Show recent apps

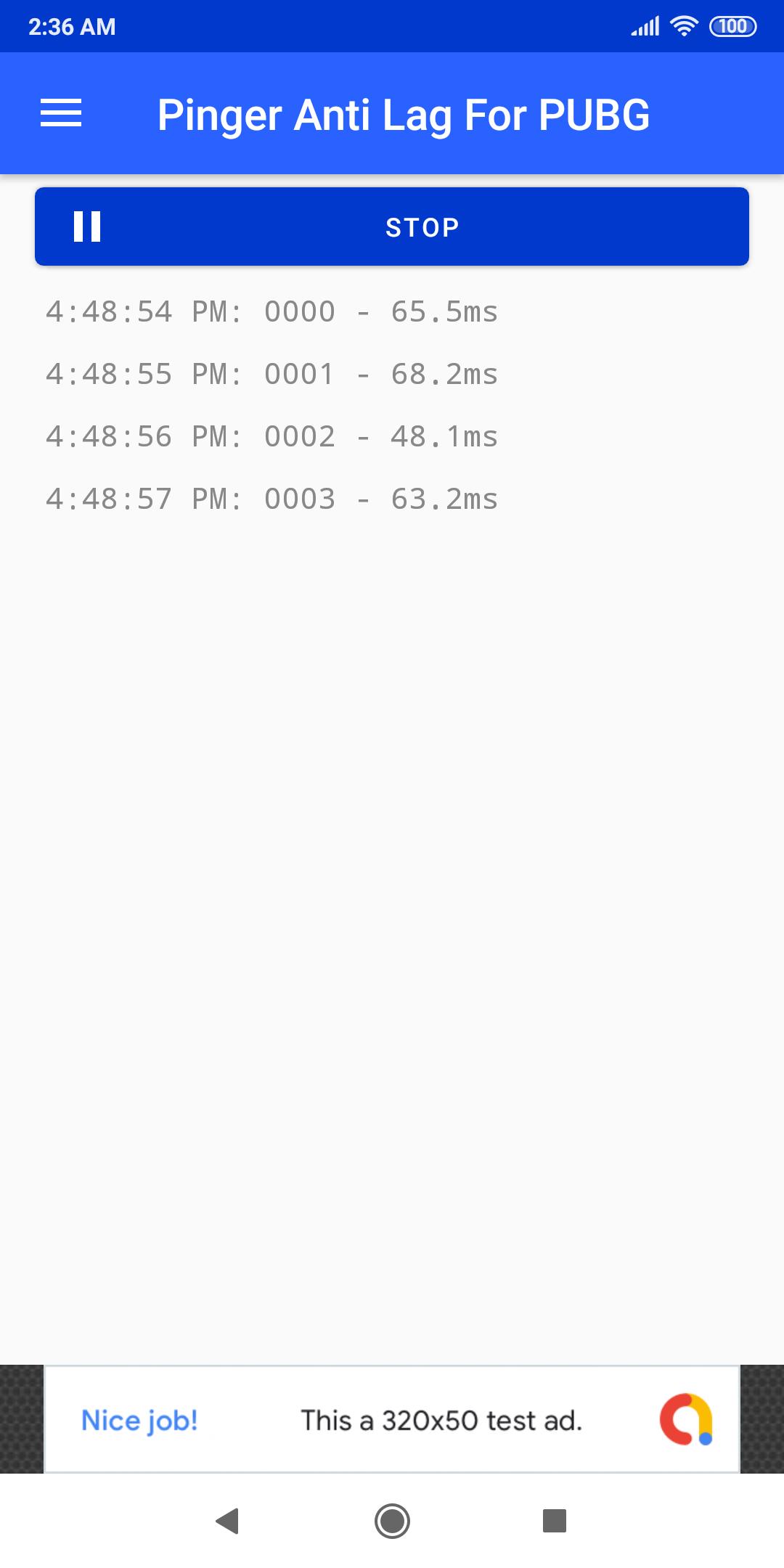coord(555,1520)
